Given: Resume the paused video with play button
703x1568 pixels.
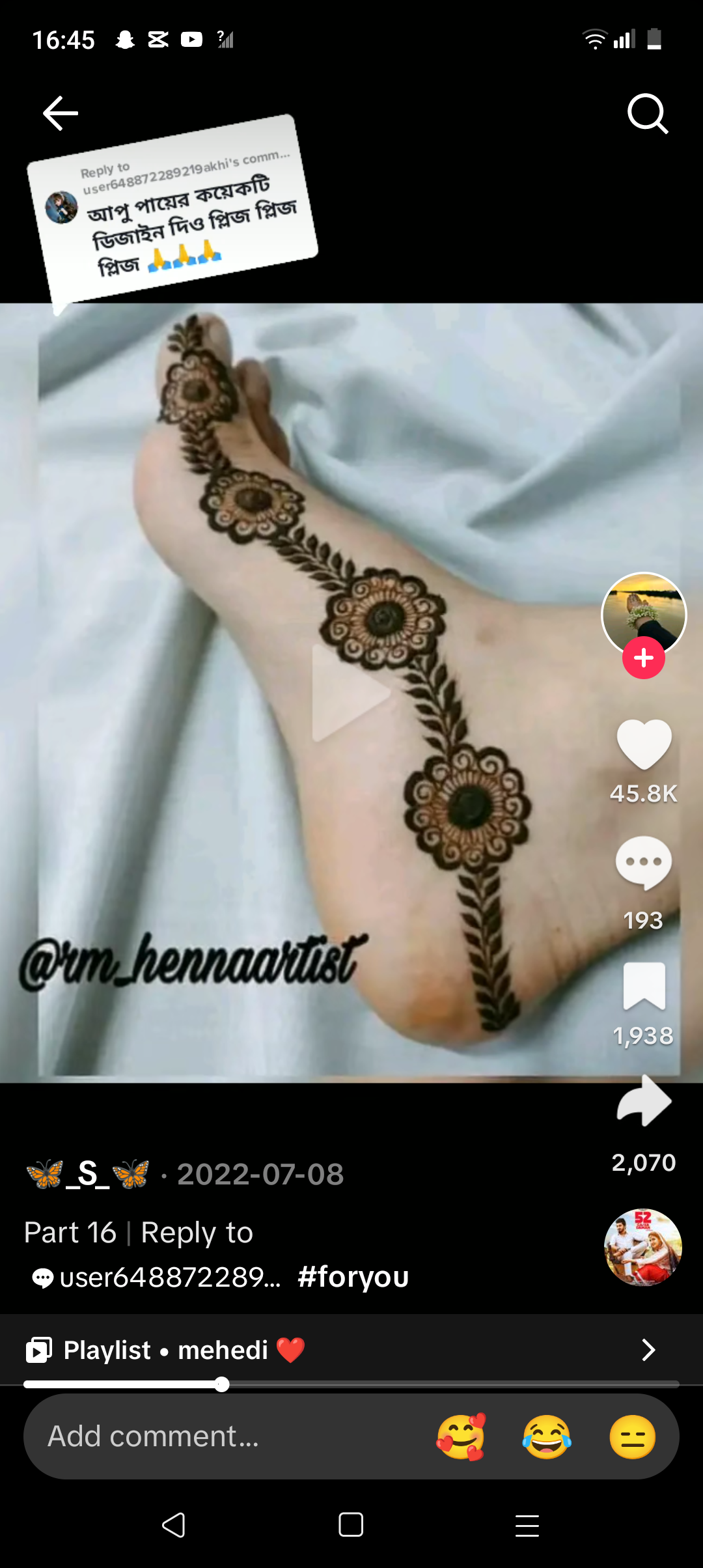Looking at the screenshot, I should pyautogui.click(x=350, y=693).
